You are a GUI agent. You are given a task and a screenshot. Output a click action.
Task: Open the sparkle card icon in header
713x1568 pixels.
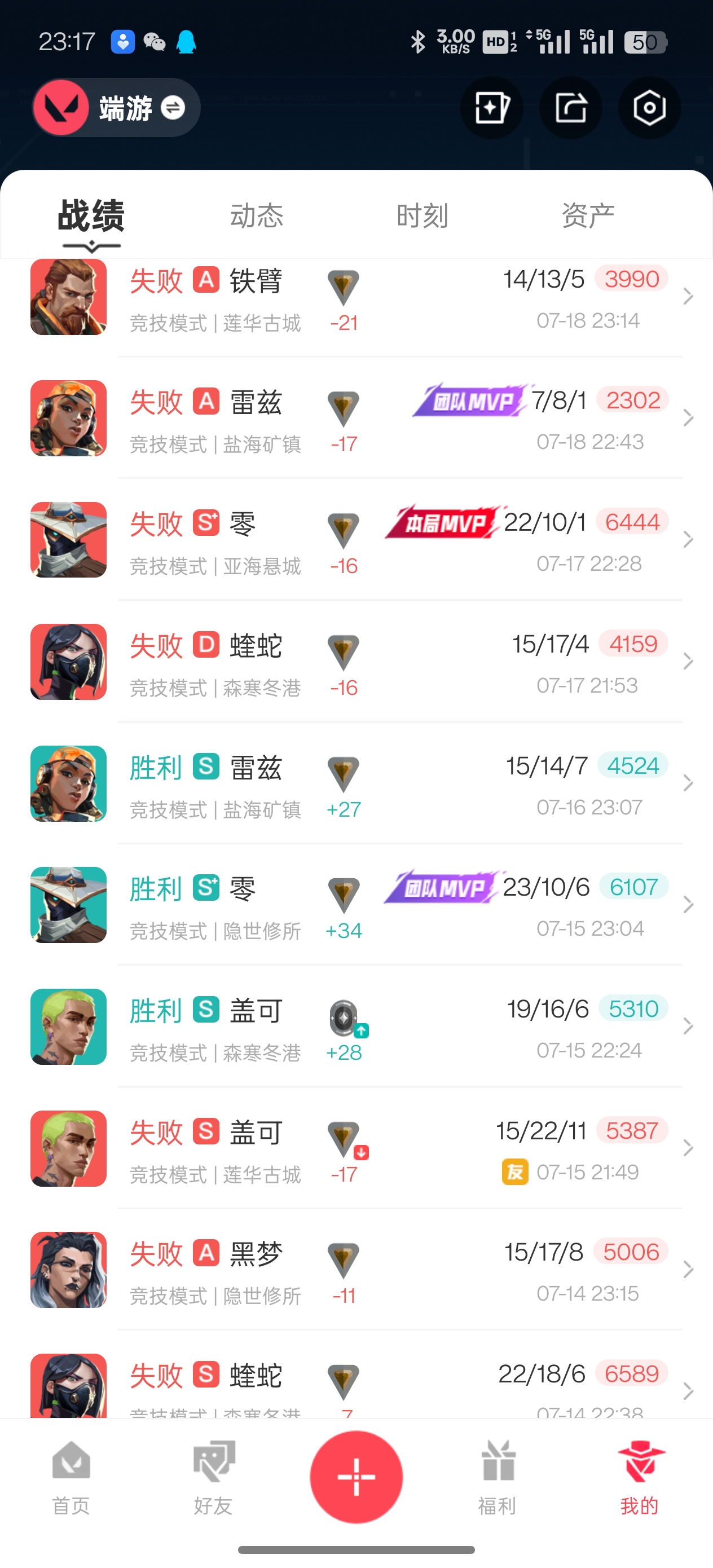click(x=491, y=108)
